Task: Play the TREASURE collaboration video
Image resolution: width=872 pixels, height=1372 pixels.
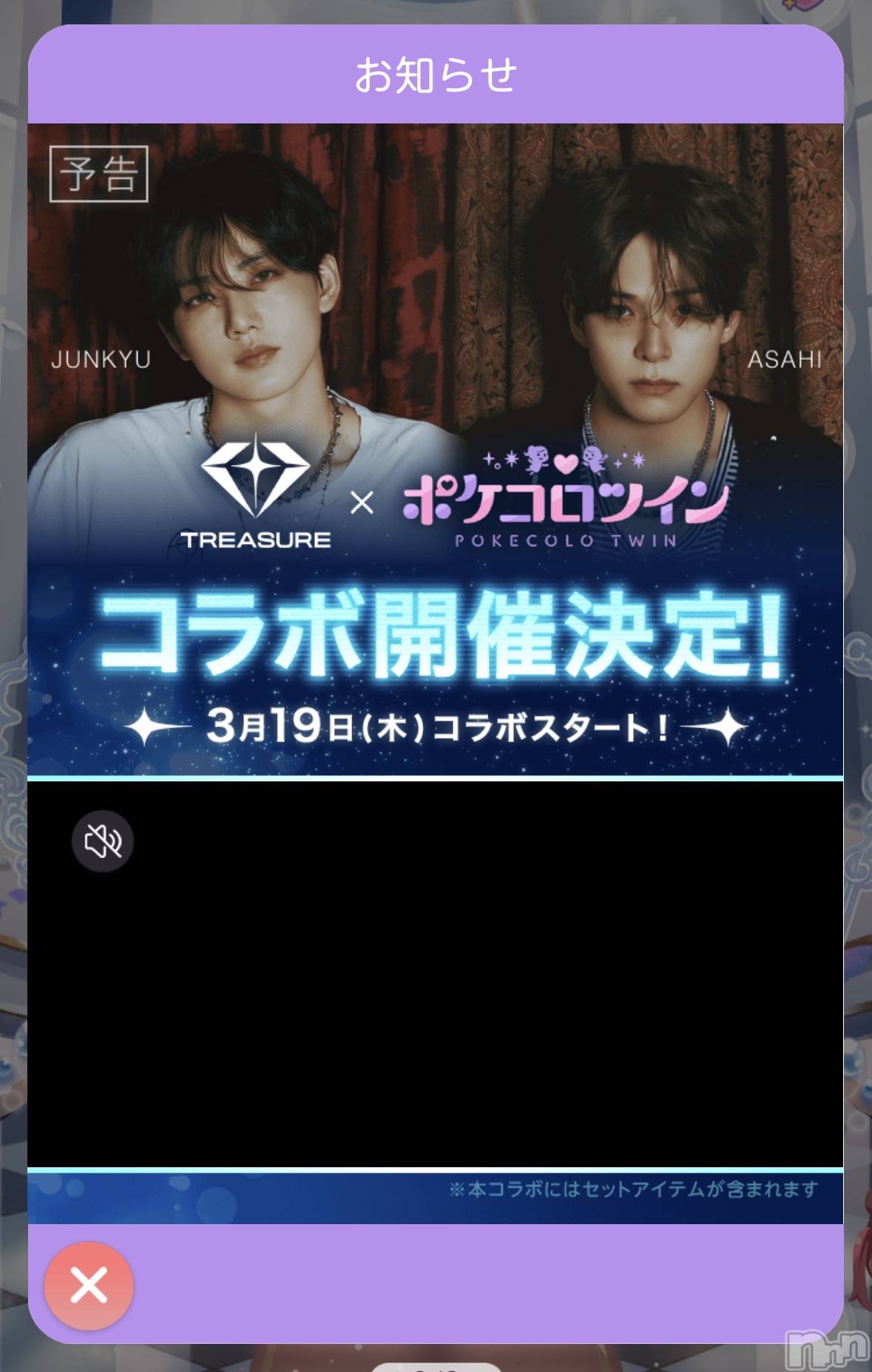Action: pyautogui.click(x=435, y=974)
